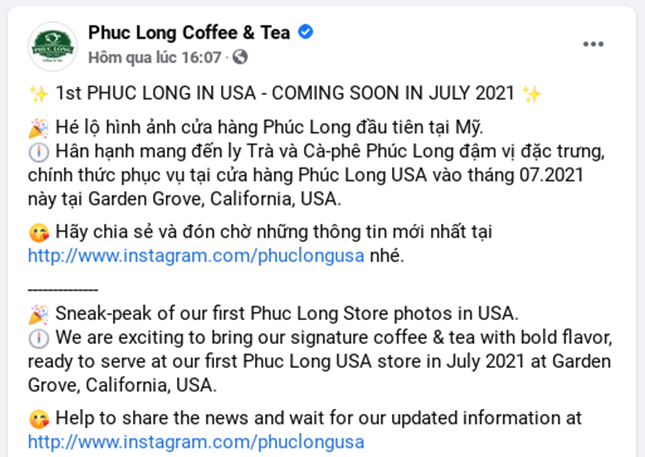Open Phuc Long Coffee & Tea page name
This screenshot has width=645, height=457.
189,32
